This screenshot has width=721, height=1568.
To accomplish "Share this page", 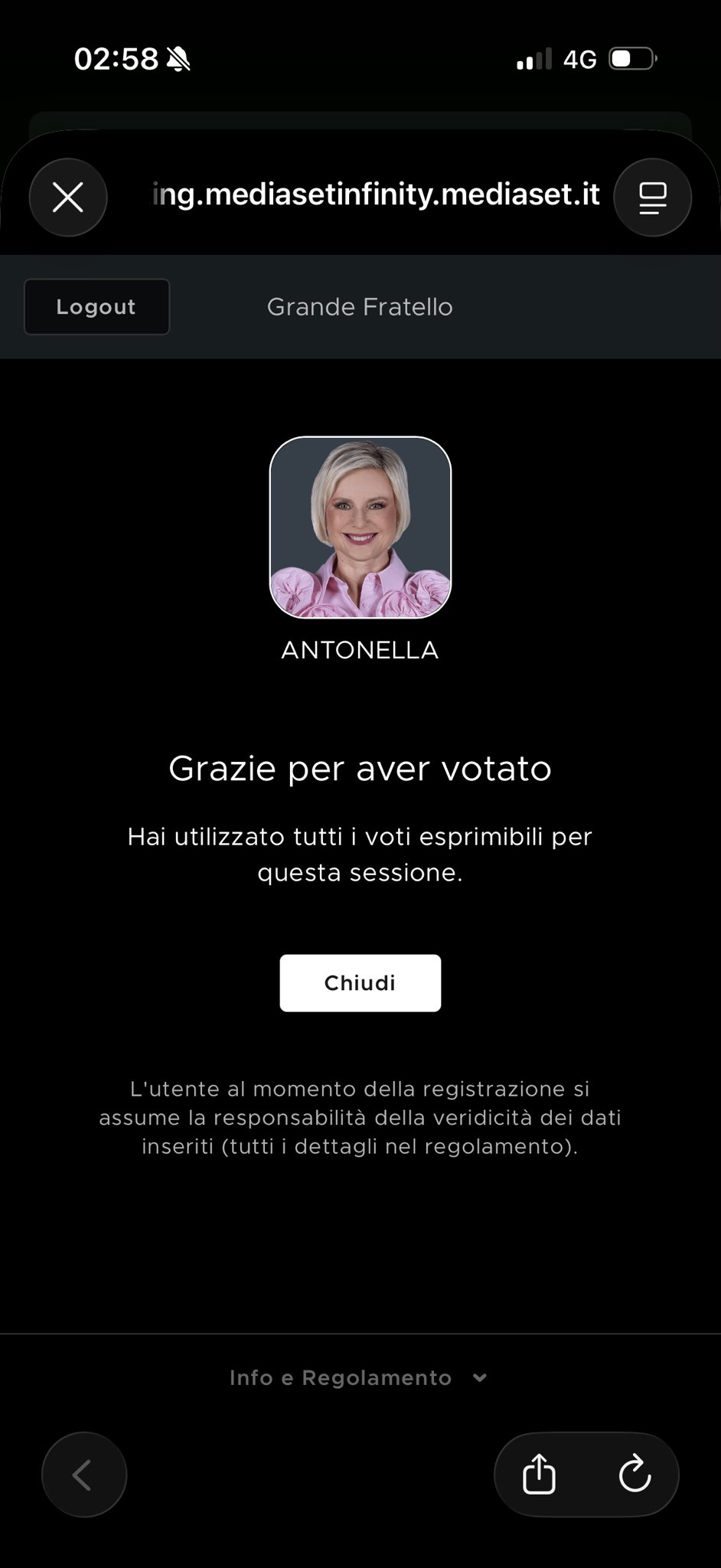I will [539, 1474].
